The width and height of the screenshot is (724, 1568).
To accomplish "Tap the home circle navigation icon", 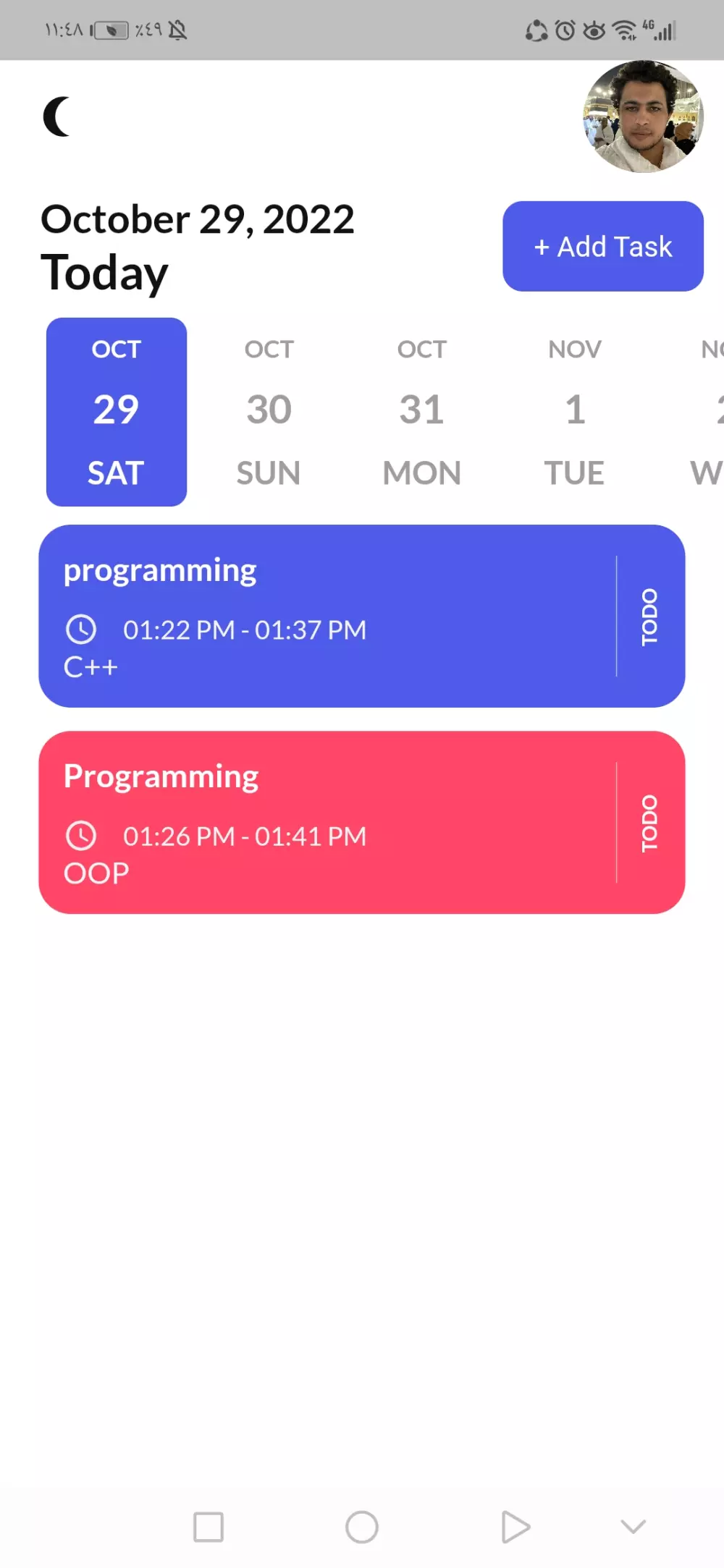I will point(362,1527).
